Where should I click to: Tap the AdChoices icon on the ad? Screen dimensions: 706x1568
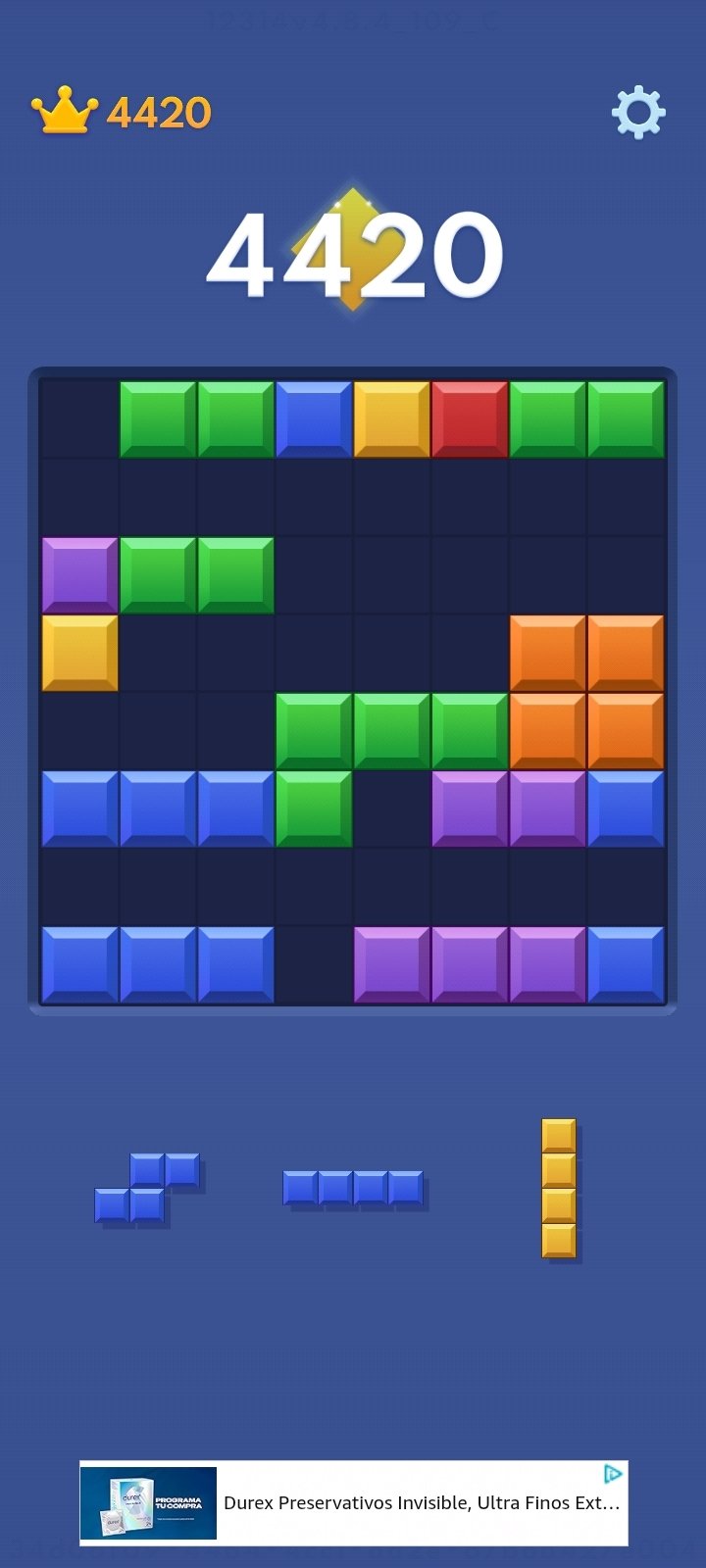[613, 1474]
